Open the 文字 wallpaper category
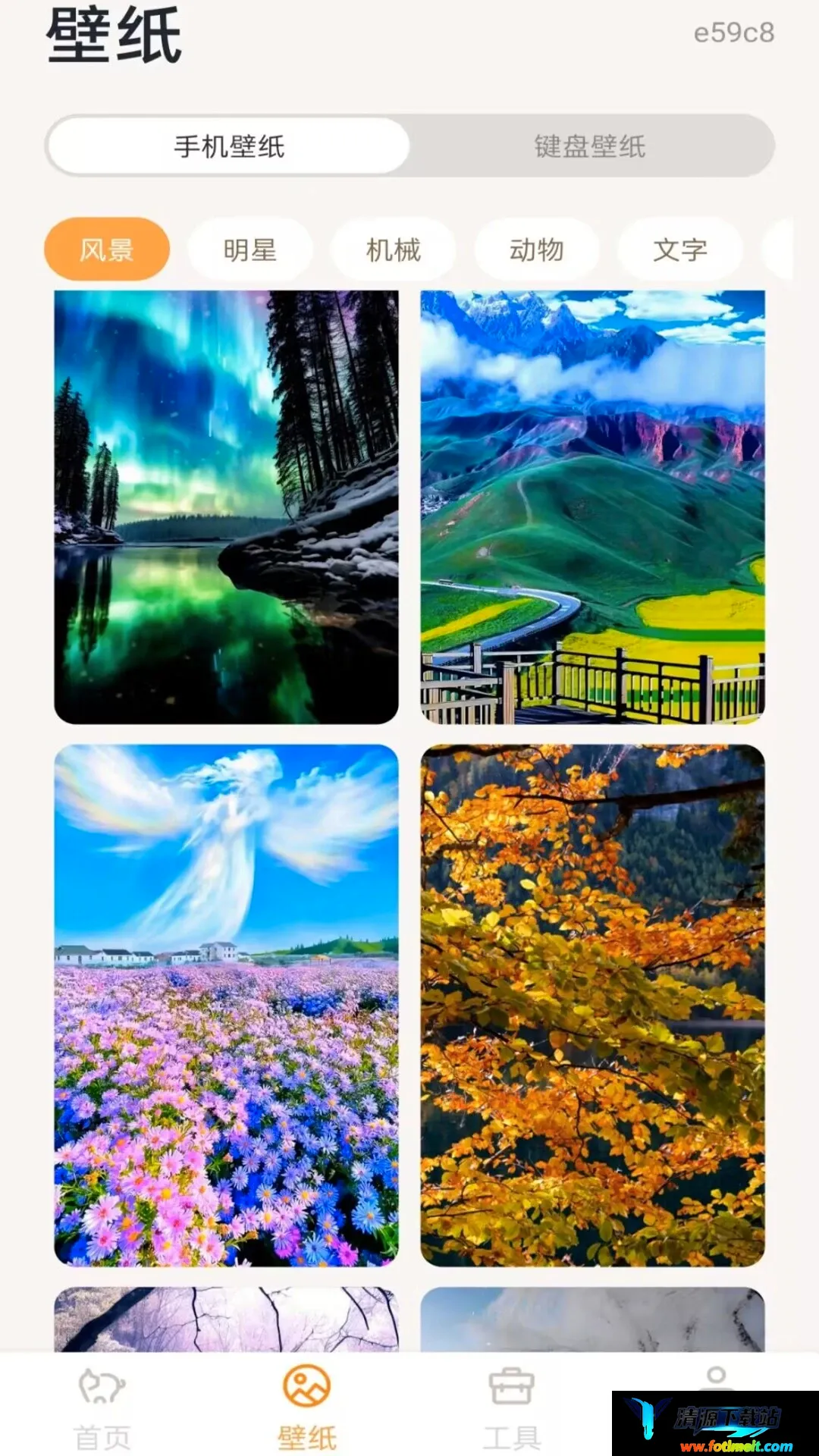Image resolution: width=819 pixels, height=1456 pixels. coord(680,249)
